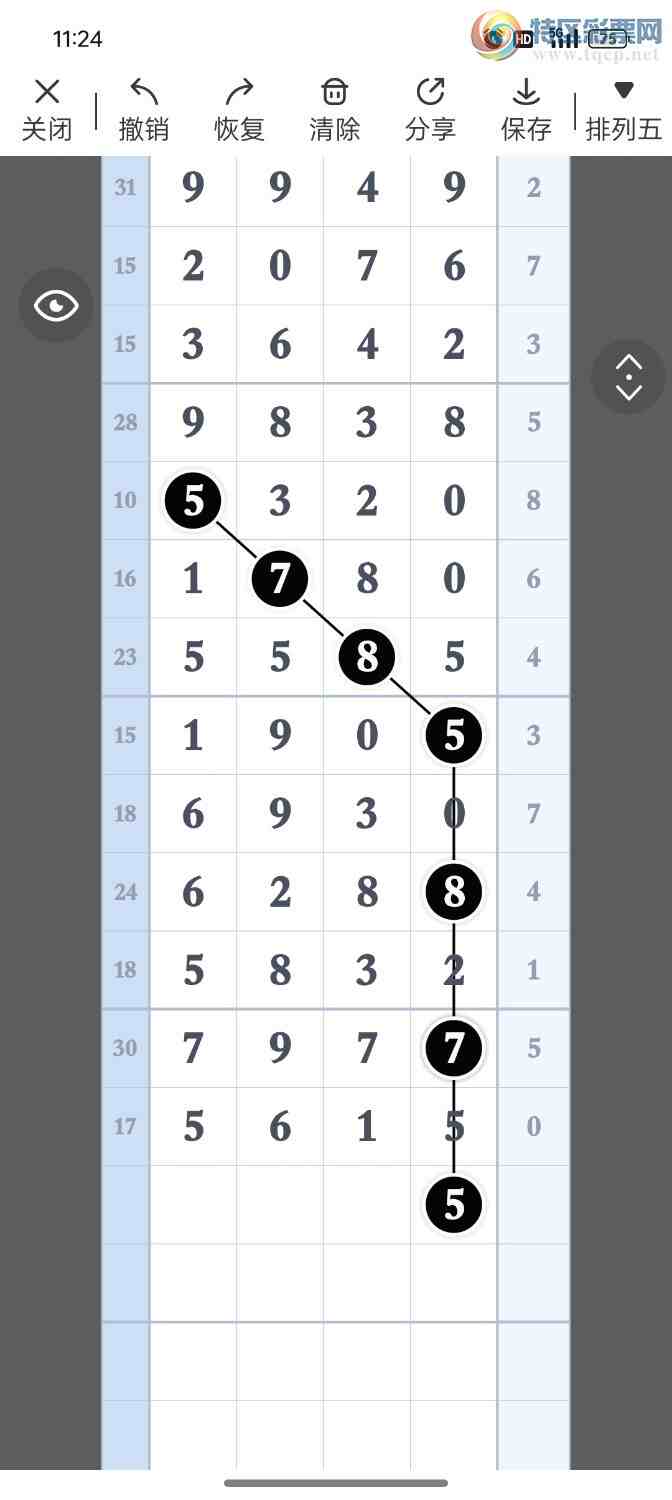Screen dimensions: 672x1500
Task: Open the 排列五 lottery type dropdown
Action: coord(623,110)
